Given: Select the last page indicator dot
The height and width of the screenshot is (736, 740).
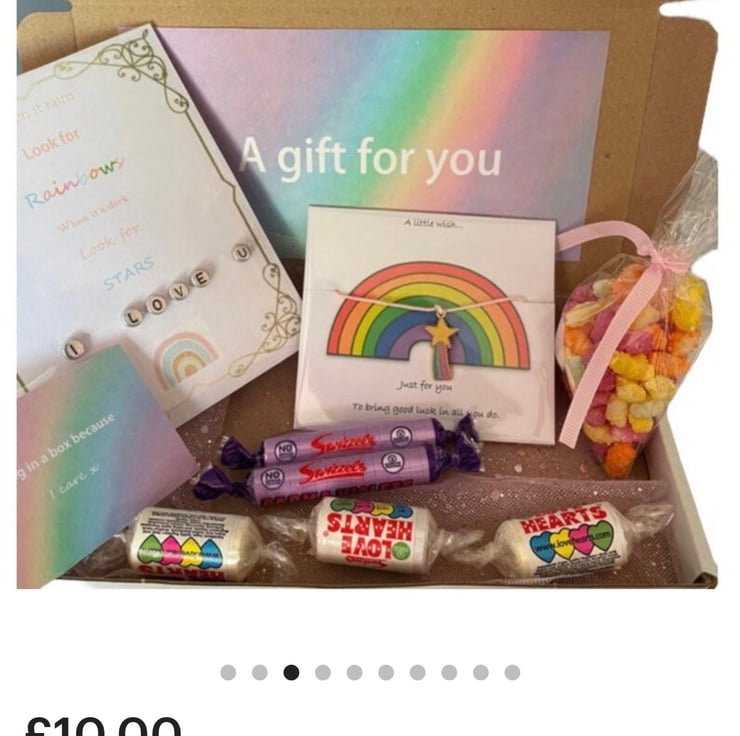Looking at the screenshot, I should point(512,672).
